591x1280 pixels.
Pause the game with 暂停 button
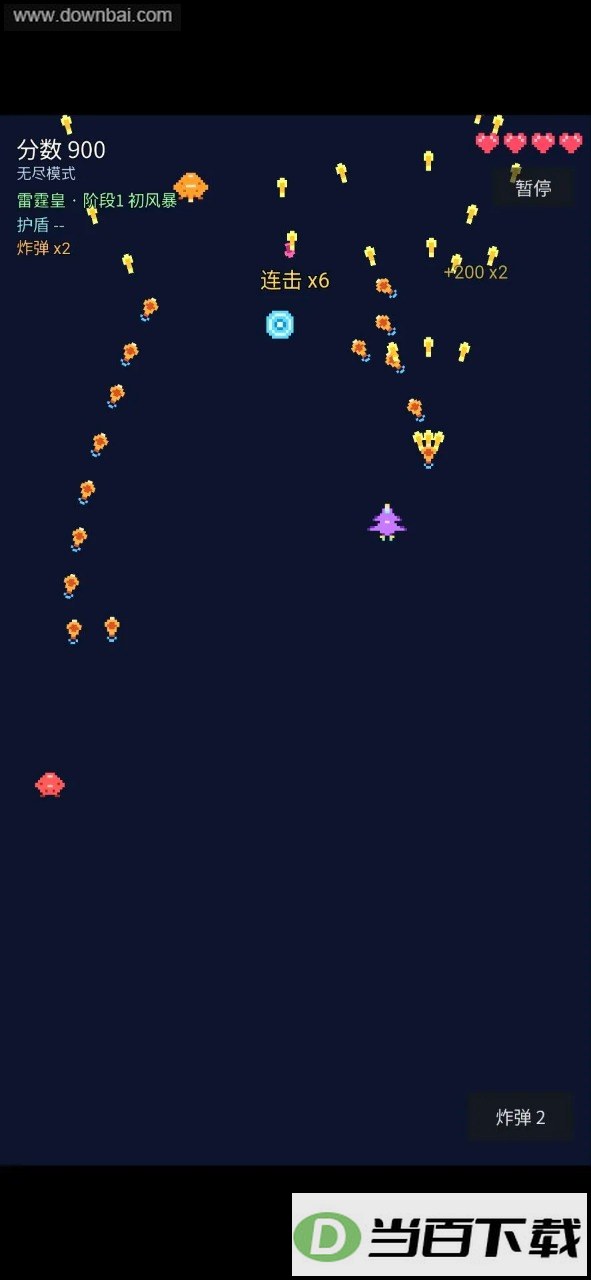pyautogui.click(x=532, y=188)
